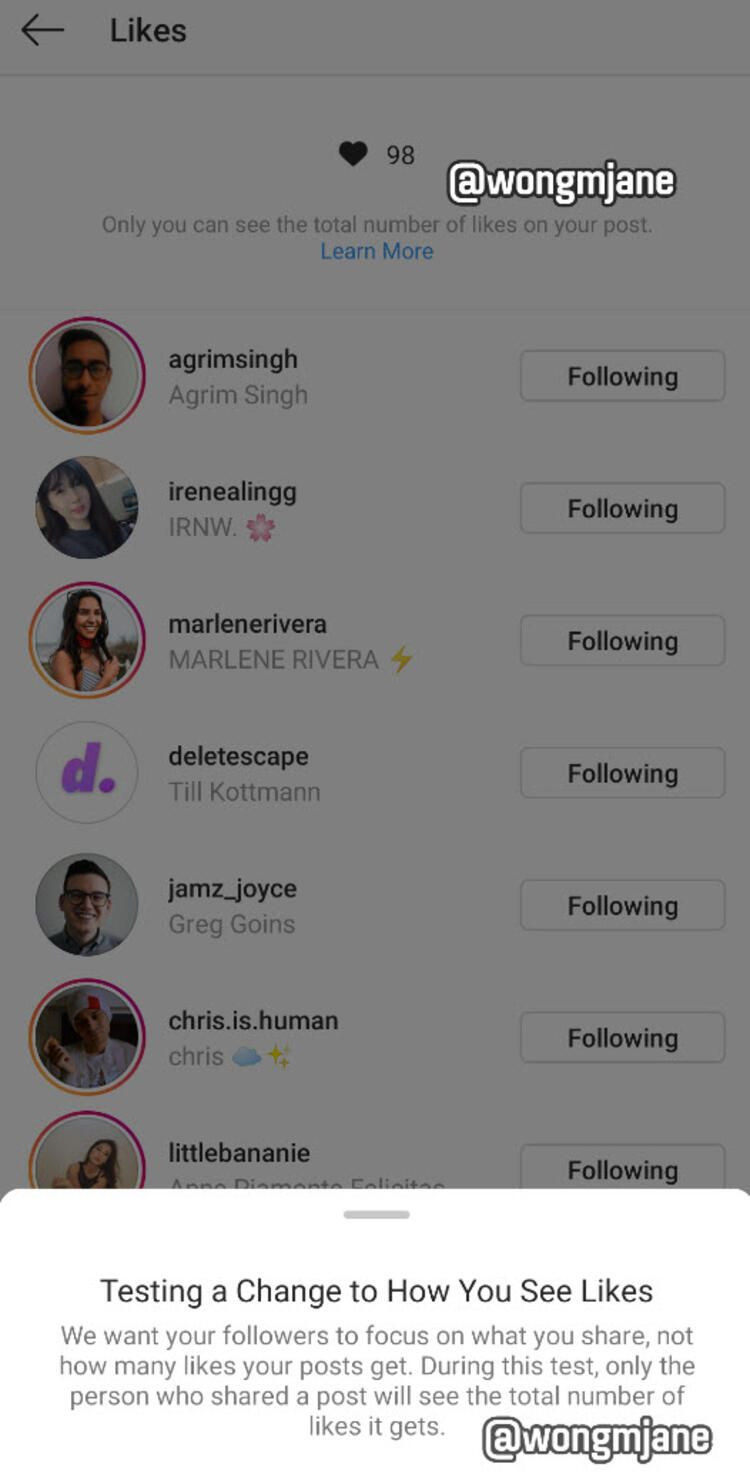750x1474 pixels.
Task: Open chris.is.human's profile picture
Action: click(x=87, y=1037)
